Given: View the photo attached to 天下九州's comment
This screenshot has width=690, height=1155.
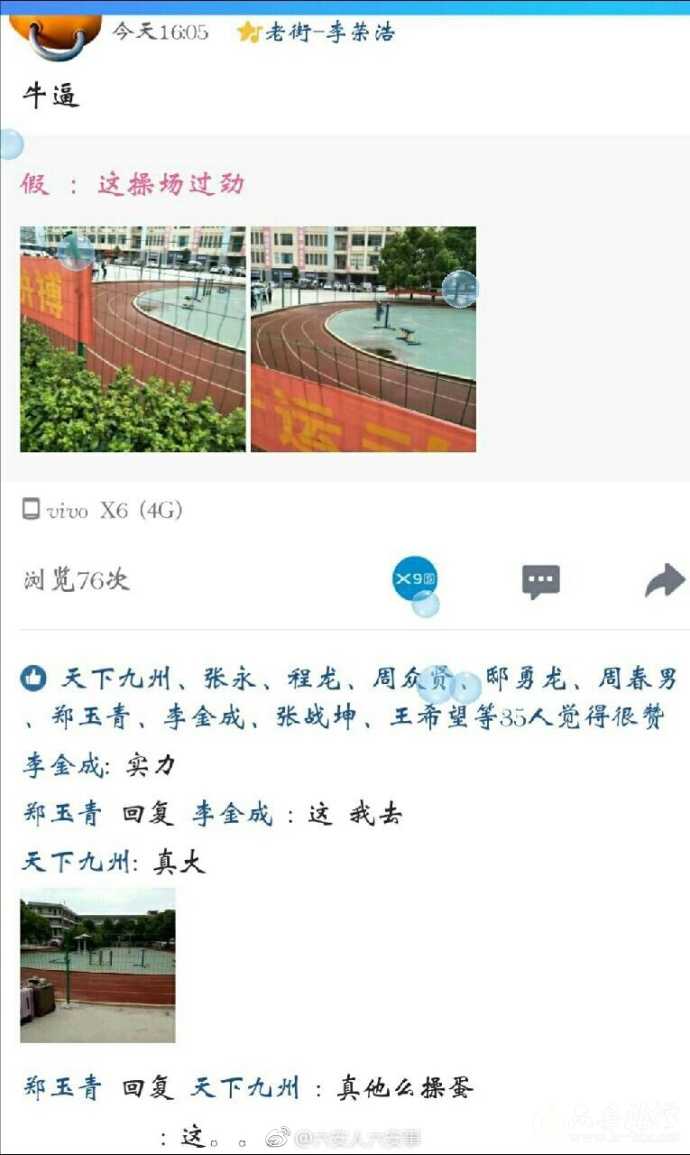Looking at the screenshot, I should tap(98, 965).
